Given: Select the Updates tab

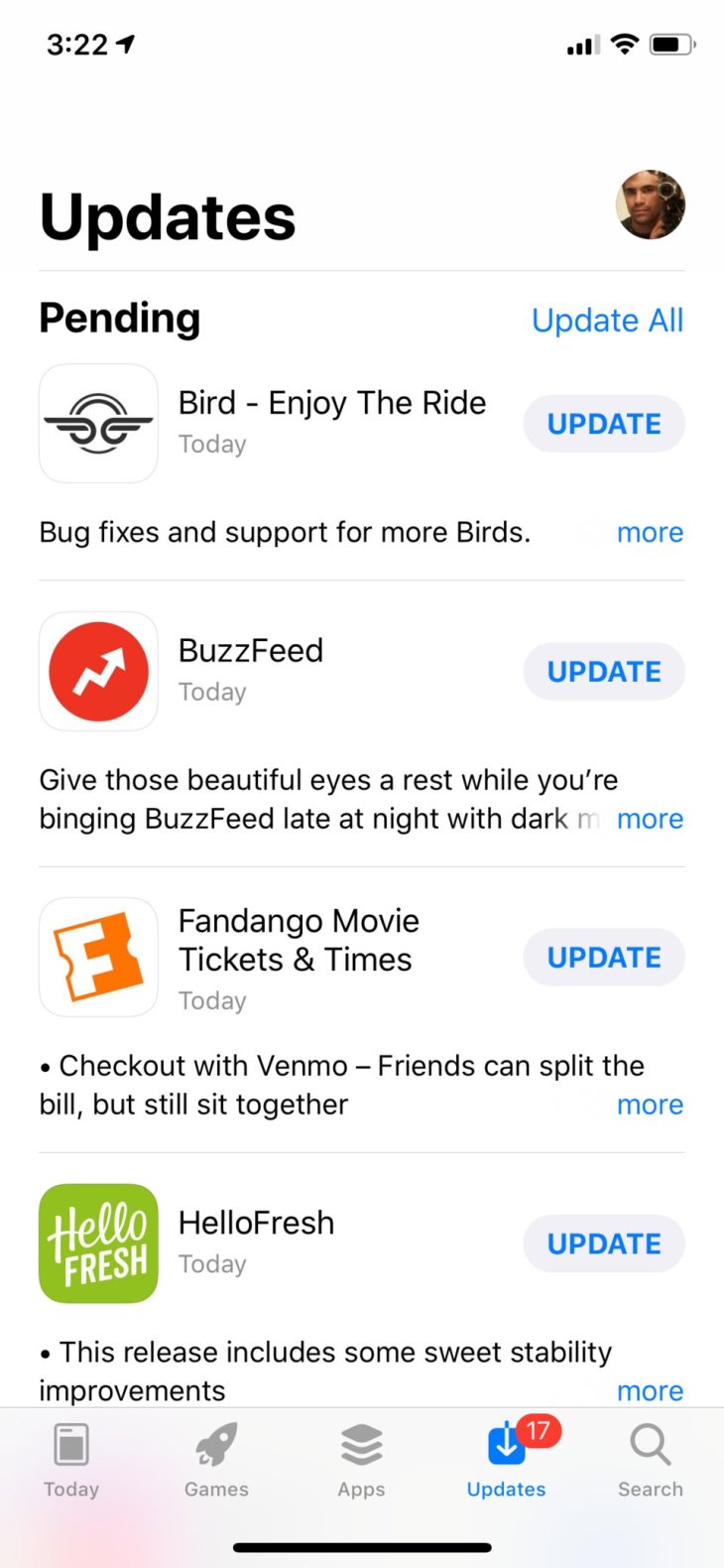Looking at the screenshot, I should 506,1459.
